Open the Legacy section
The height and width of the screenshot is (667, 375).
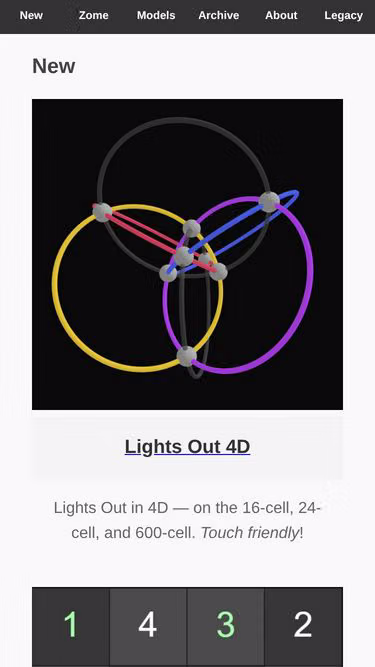[344, 15]
